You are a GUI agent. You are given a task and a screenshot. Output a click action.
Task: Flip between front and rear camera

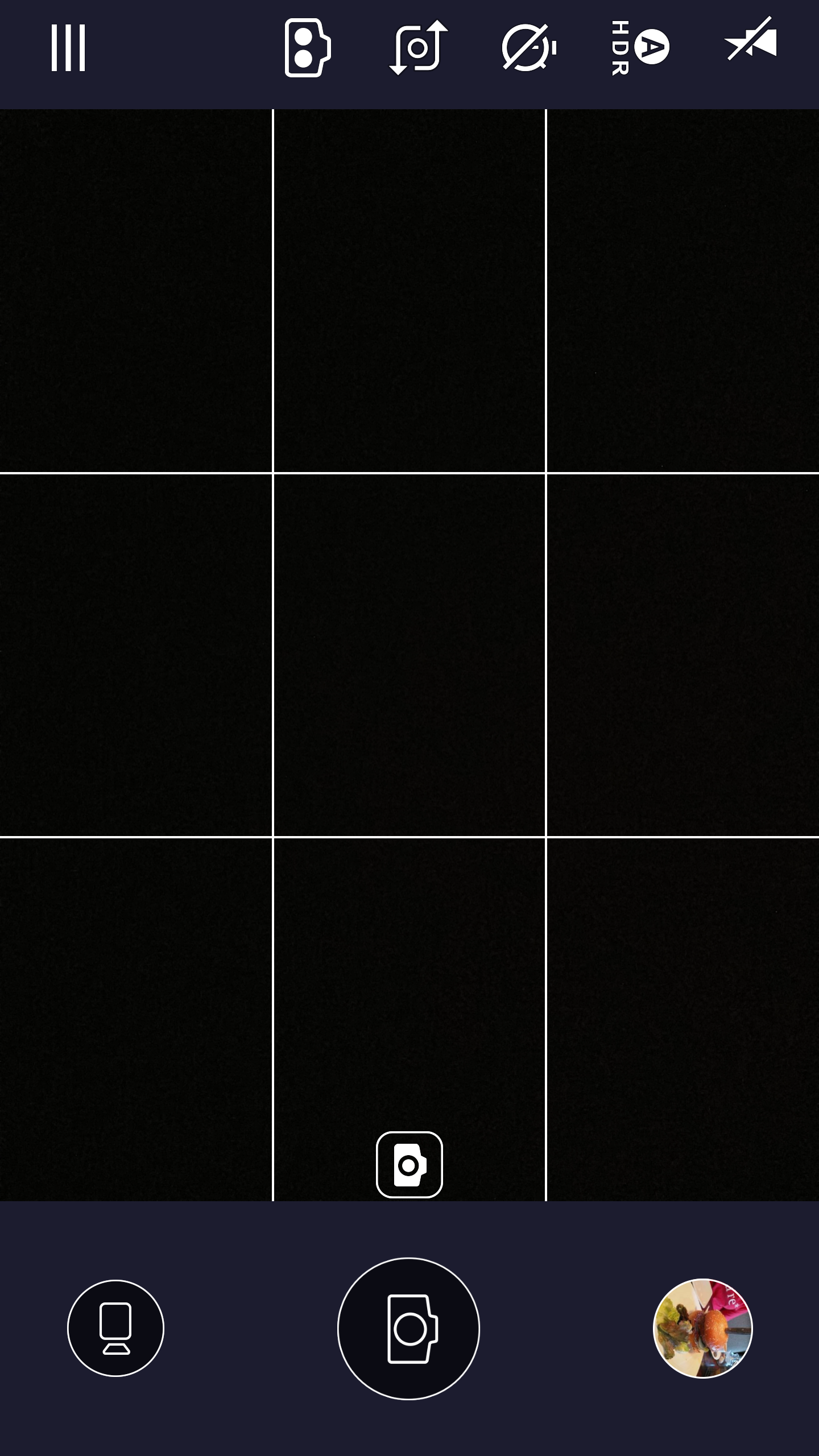coord(419,48)
